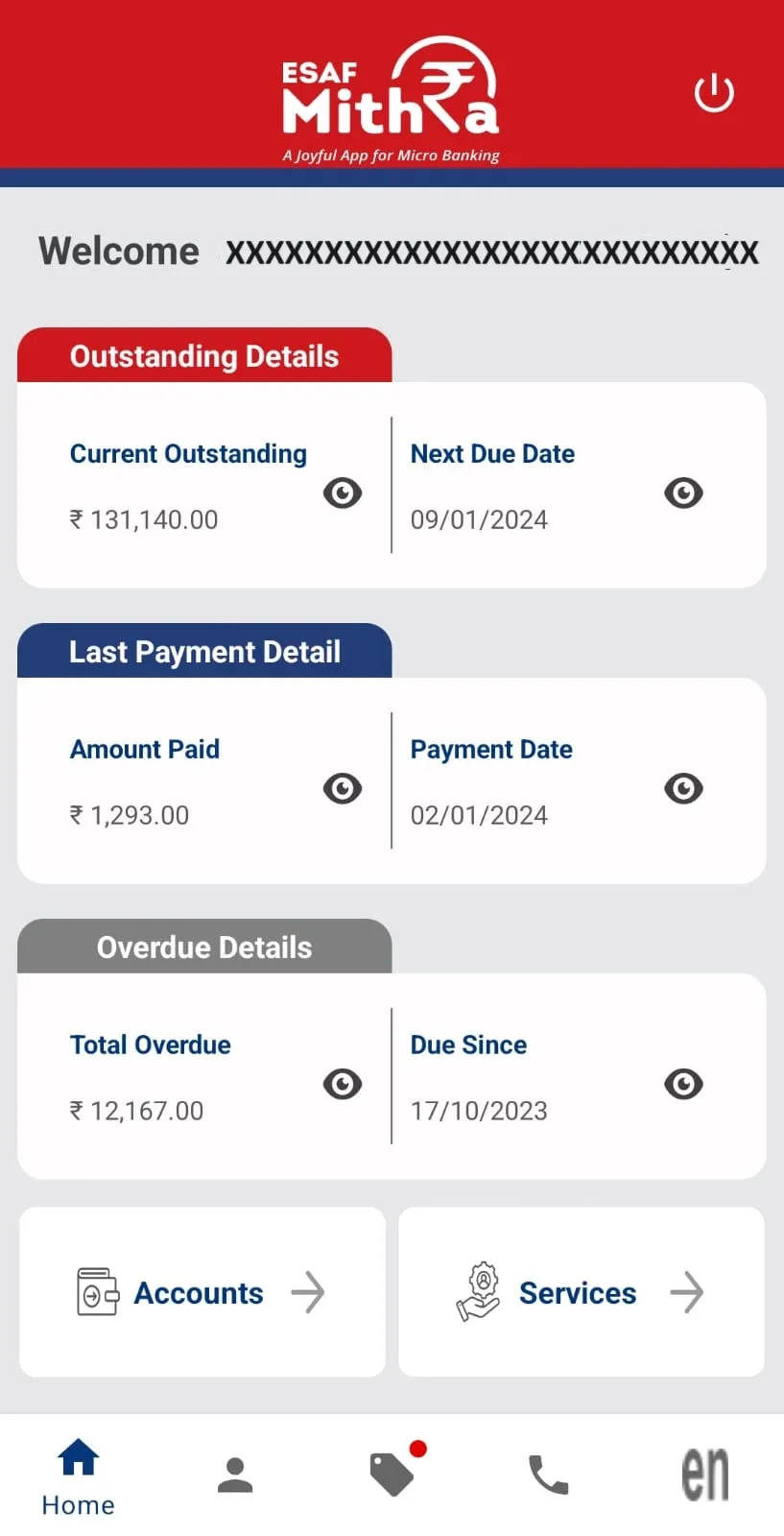Toggle Total Overdue visibility eye
This screenshot has width=784, height=1536.
point(343,1084)
